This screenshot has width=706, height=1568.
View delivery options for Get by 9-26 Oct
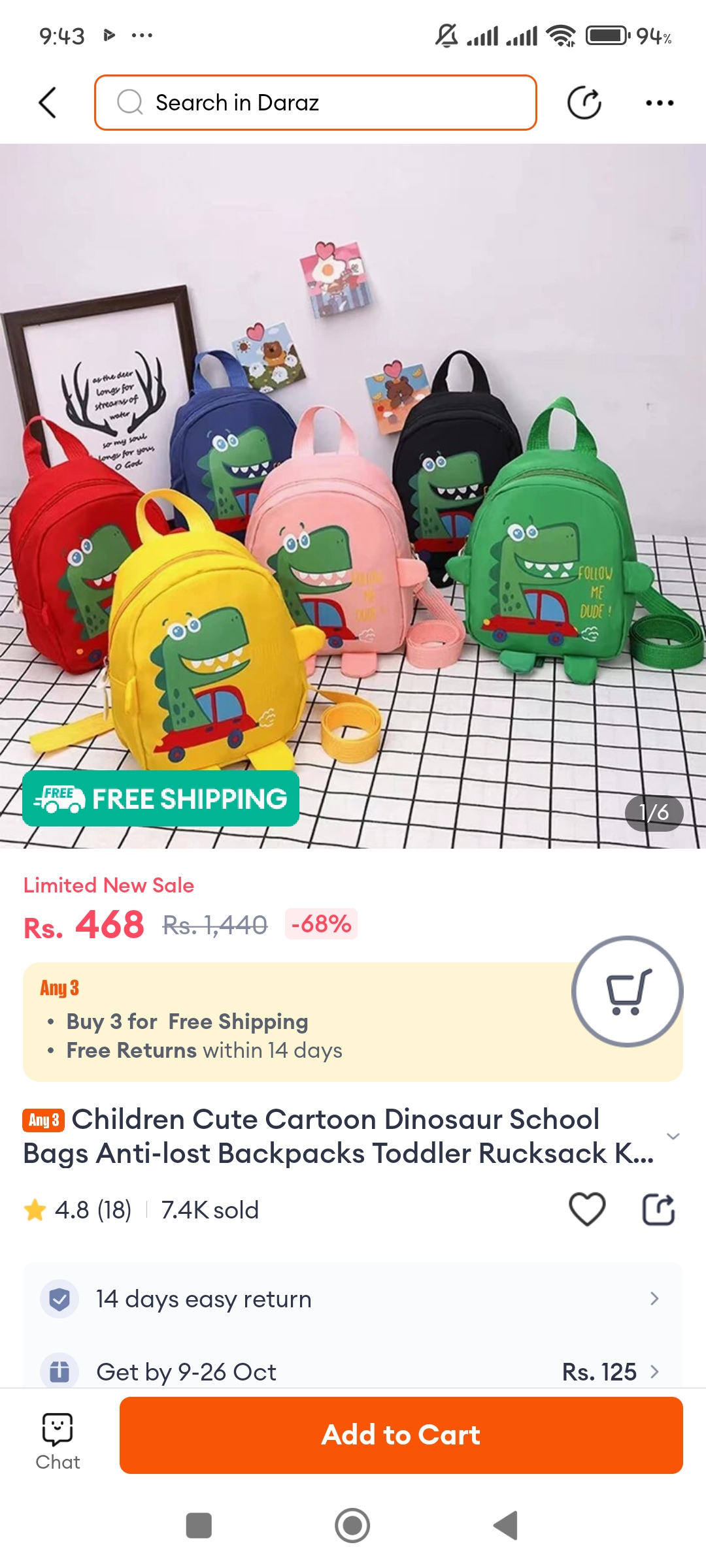[353, 1371]
